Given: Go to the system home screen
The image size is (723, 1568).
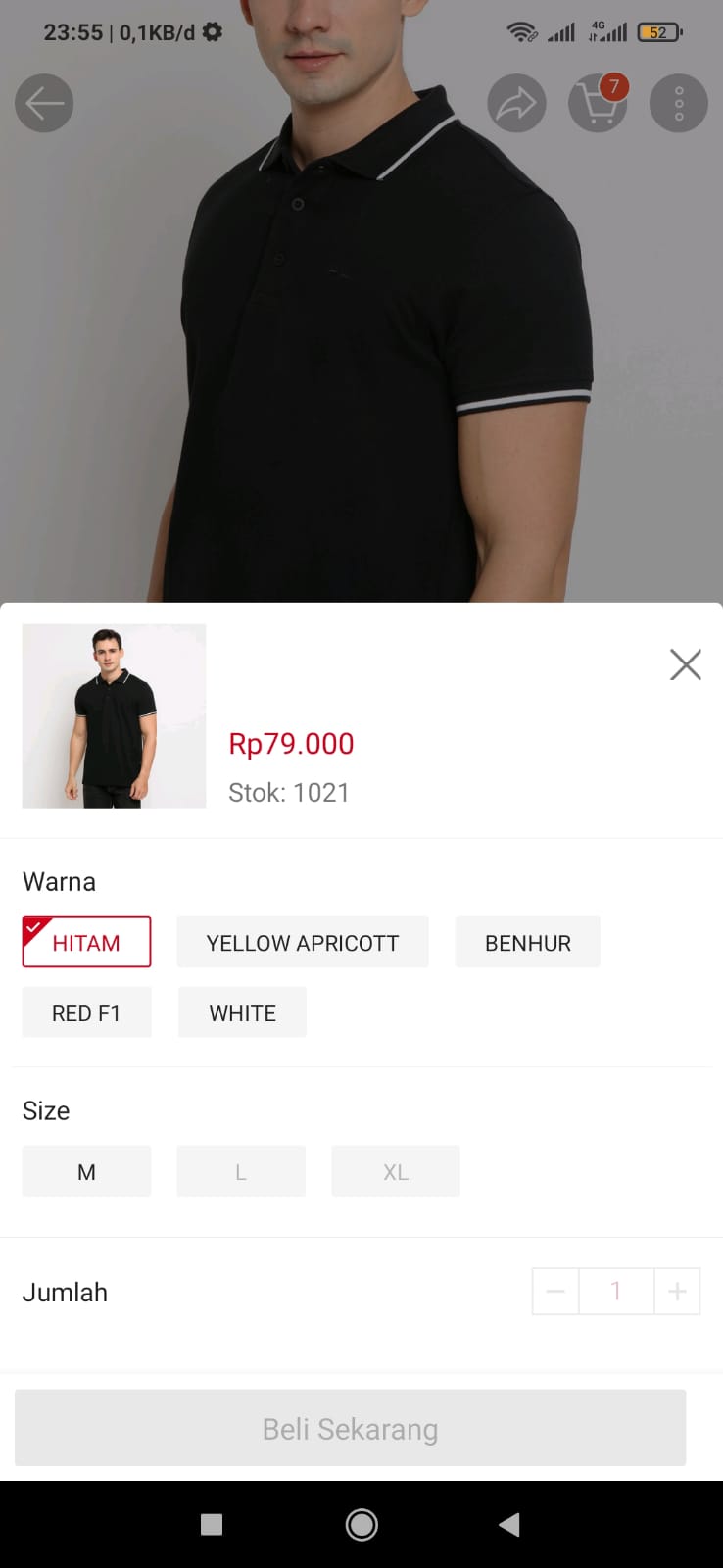Looking at the screenshot, I should [x=361, y=1525].
